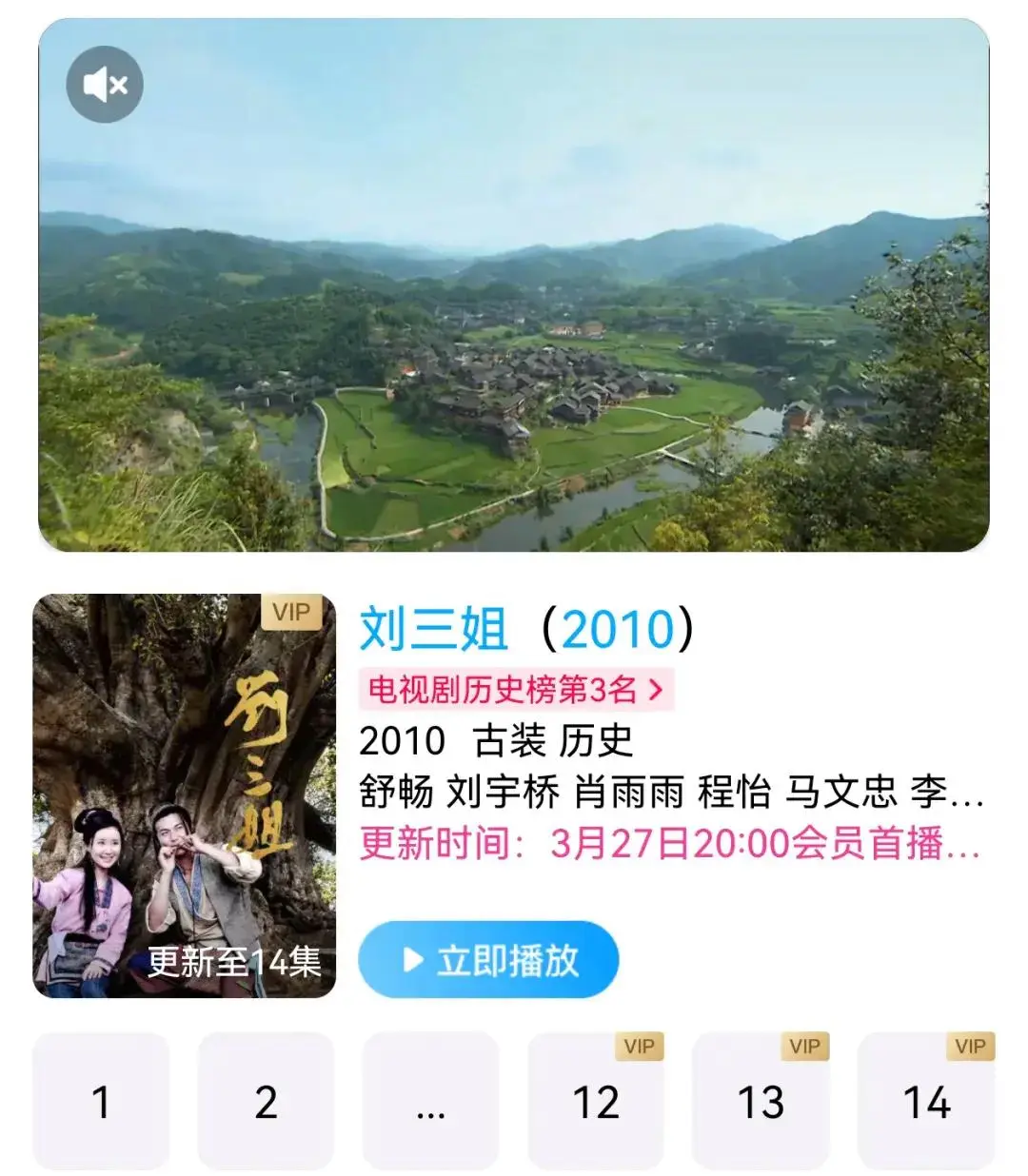Play VIP episode 13
Viewport: 1028px width, 1176px height.
pos(761,1102)
